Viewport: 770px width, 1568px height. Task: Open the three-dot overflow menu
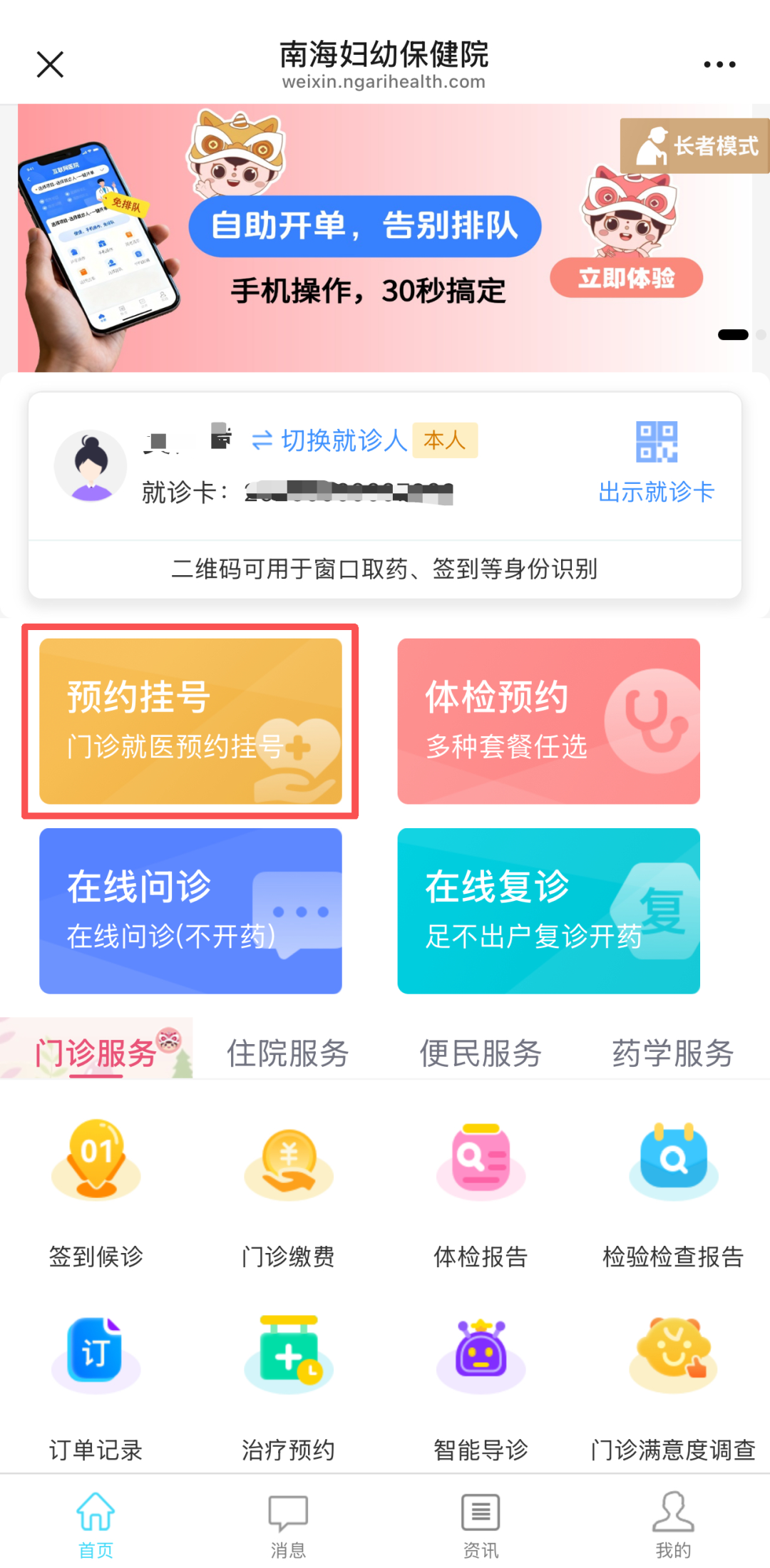pos(719,64)
